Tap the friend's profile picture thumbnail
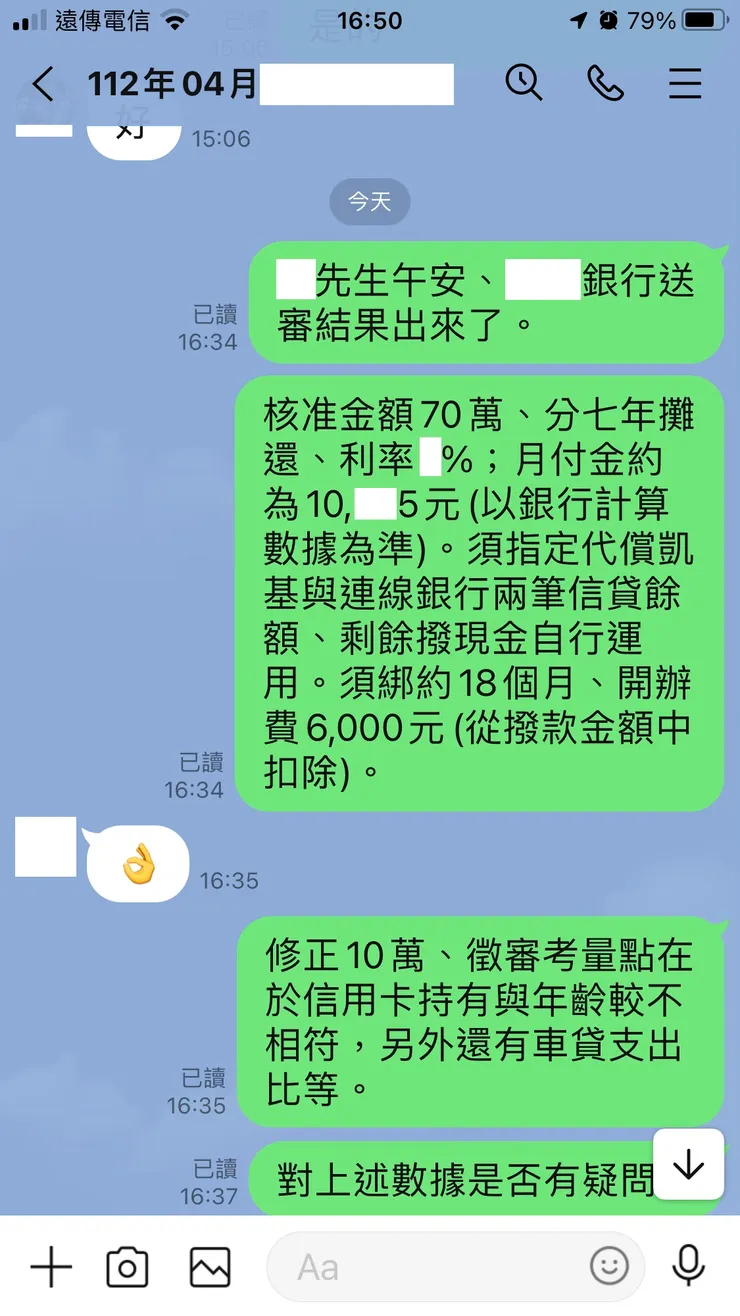The height and width of the screenshot is (1316, 740). click(x=44, y=846)
